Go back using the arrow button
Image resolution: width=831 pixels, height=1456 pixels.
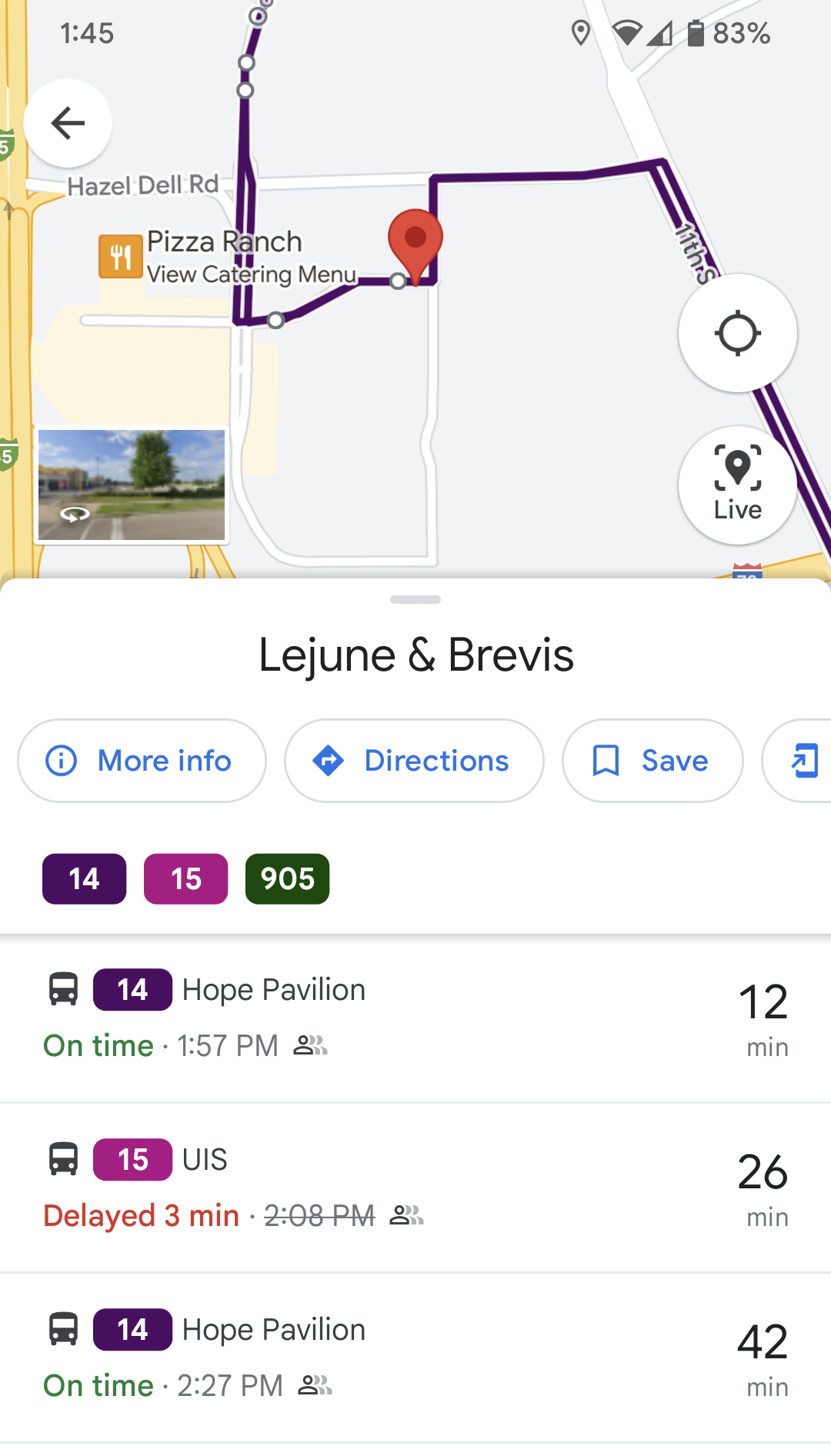click(68, 123)
